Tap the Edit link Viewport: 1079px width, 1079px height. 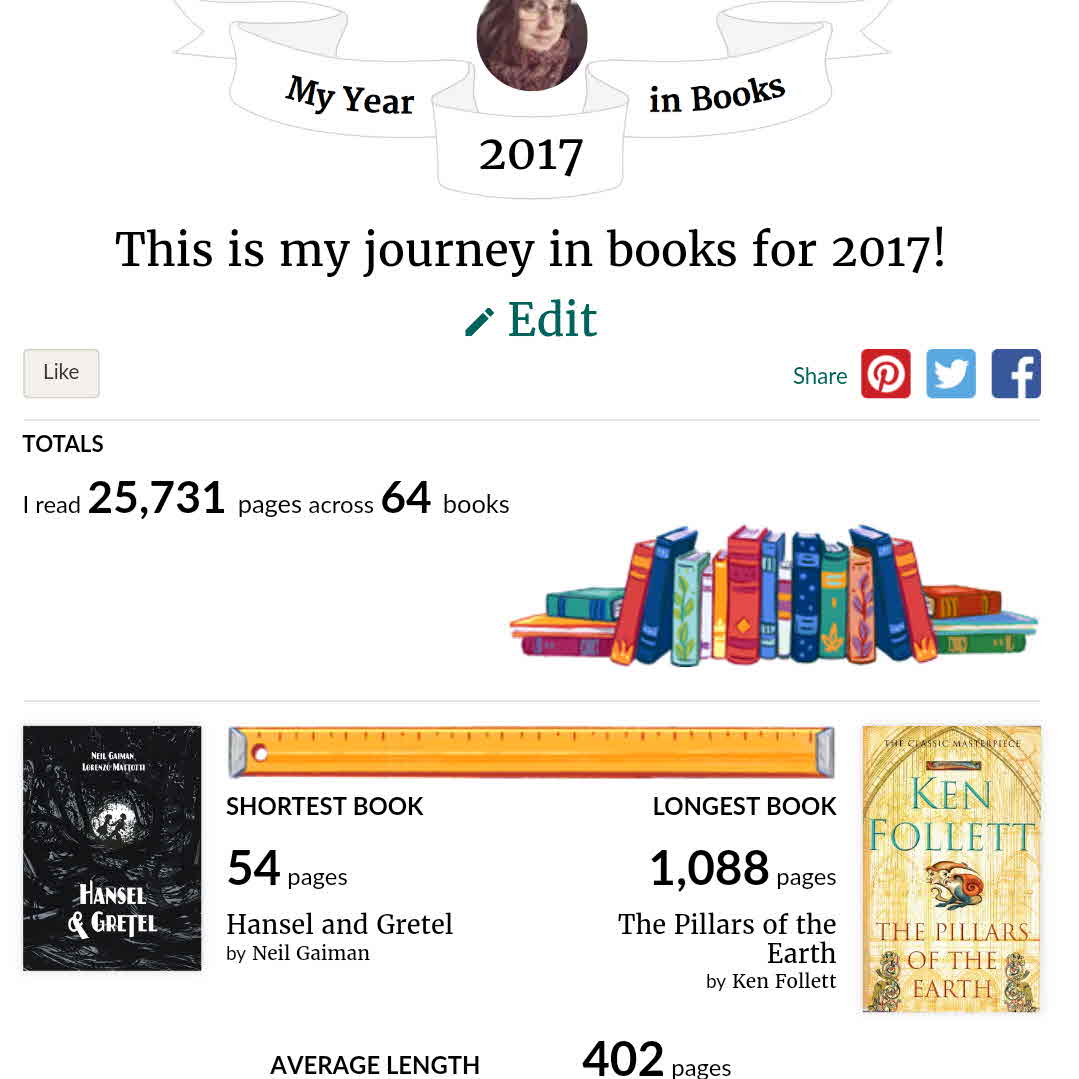tap(532, 320)
